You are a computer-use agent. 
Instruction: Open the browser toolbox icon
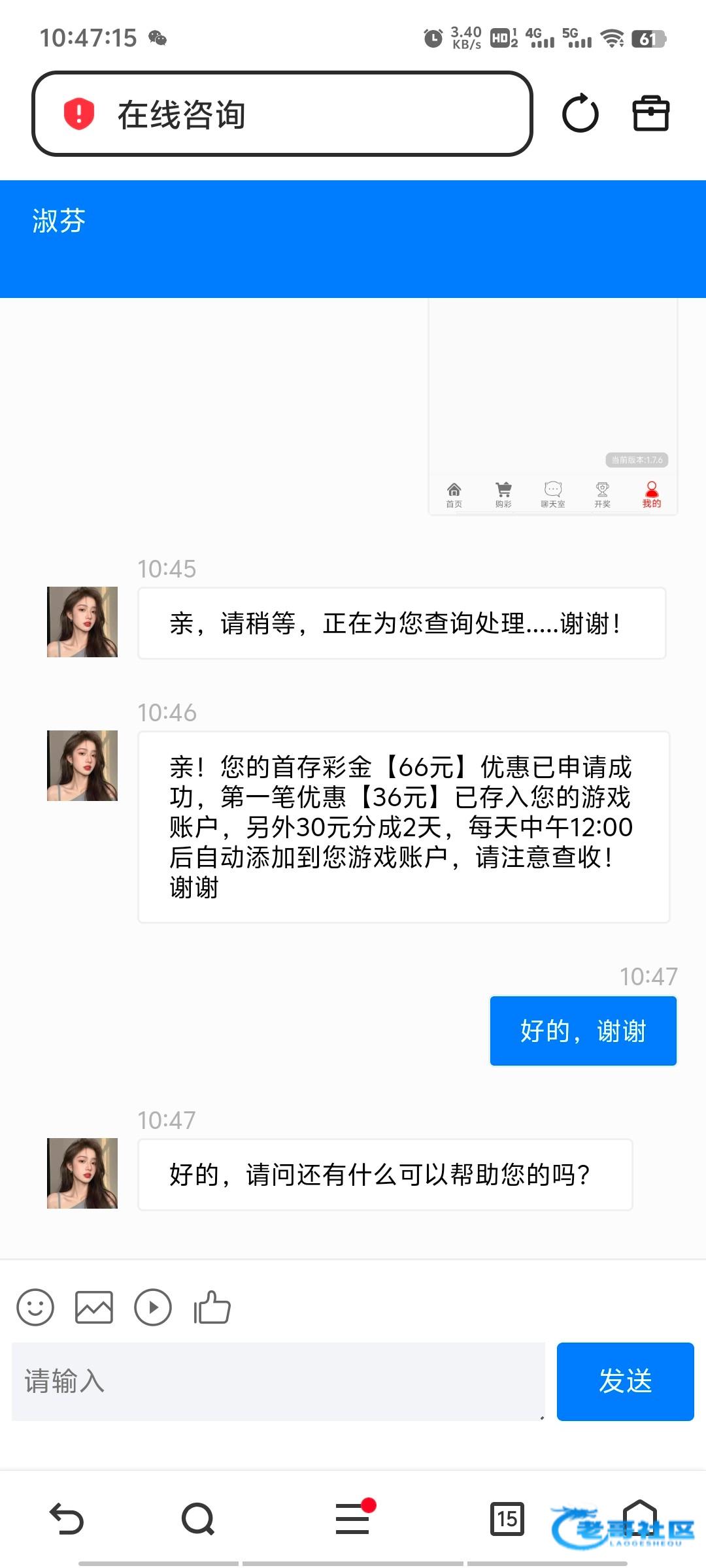(650, 114)
